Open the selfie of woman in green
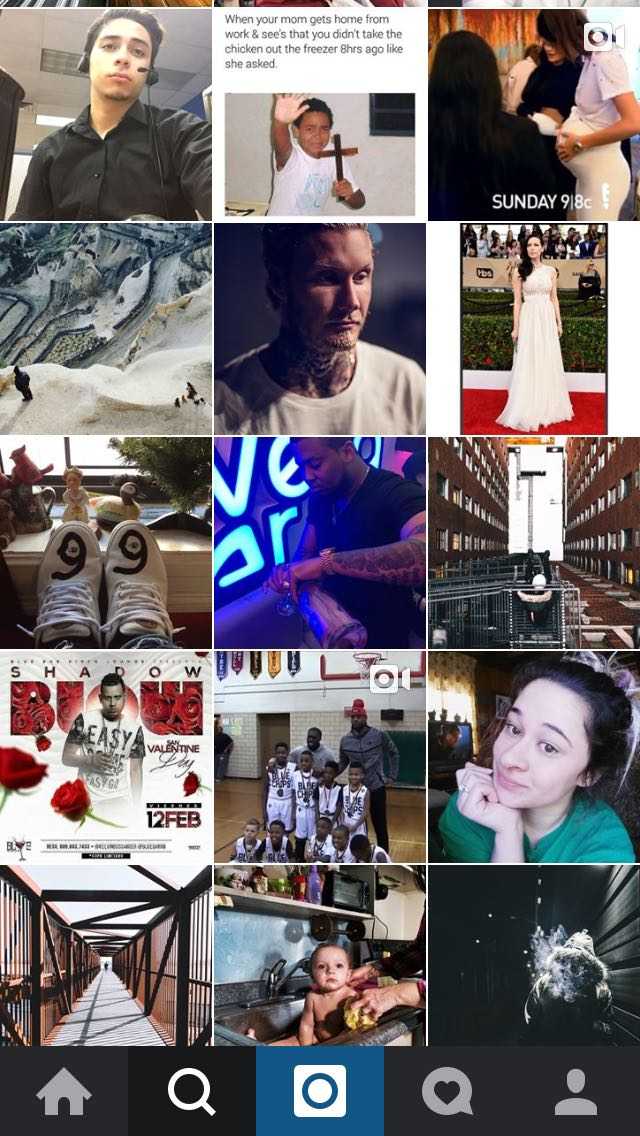 [533, 756]
